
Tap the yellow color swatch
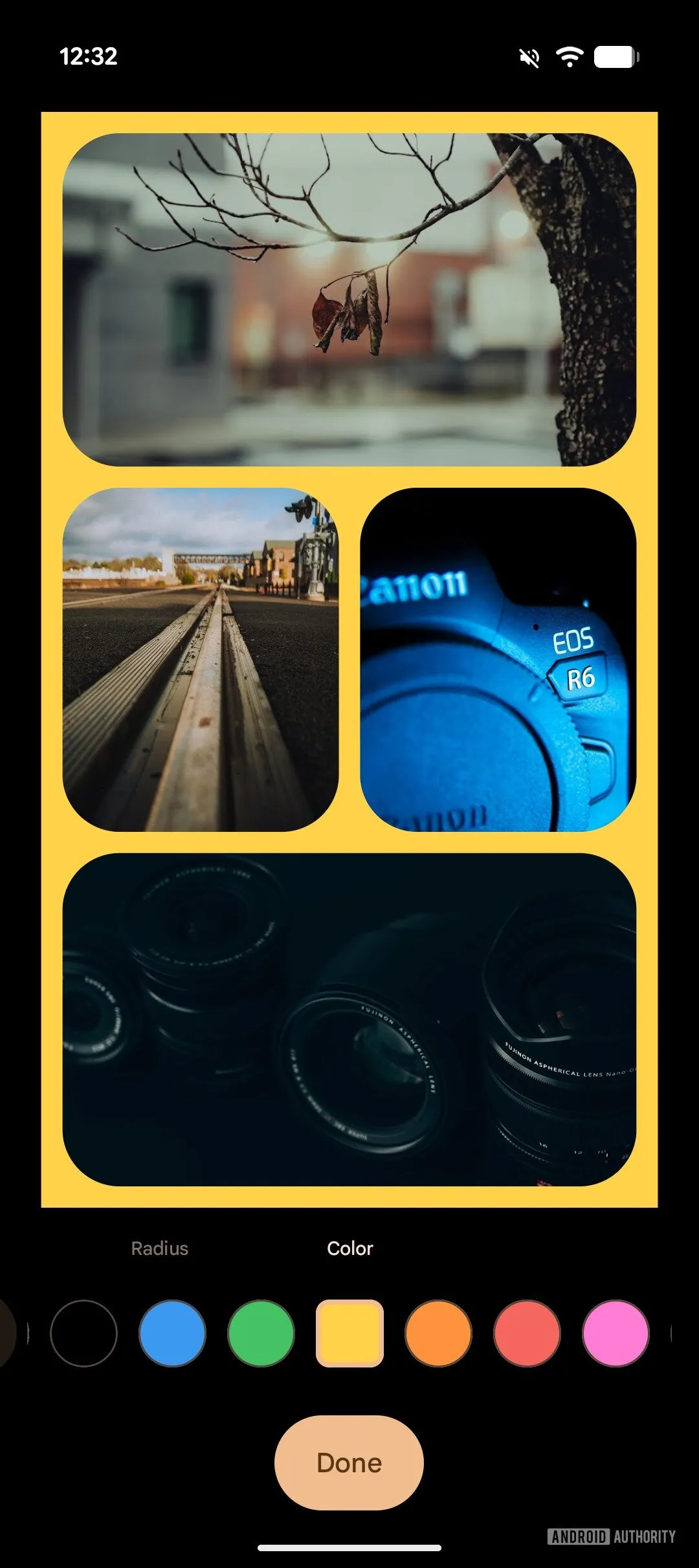pyautogui.click(x=349, y=1333)
